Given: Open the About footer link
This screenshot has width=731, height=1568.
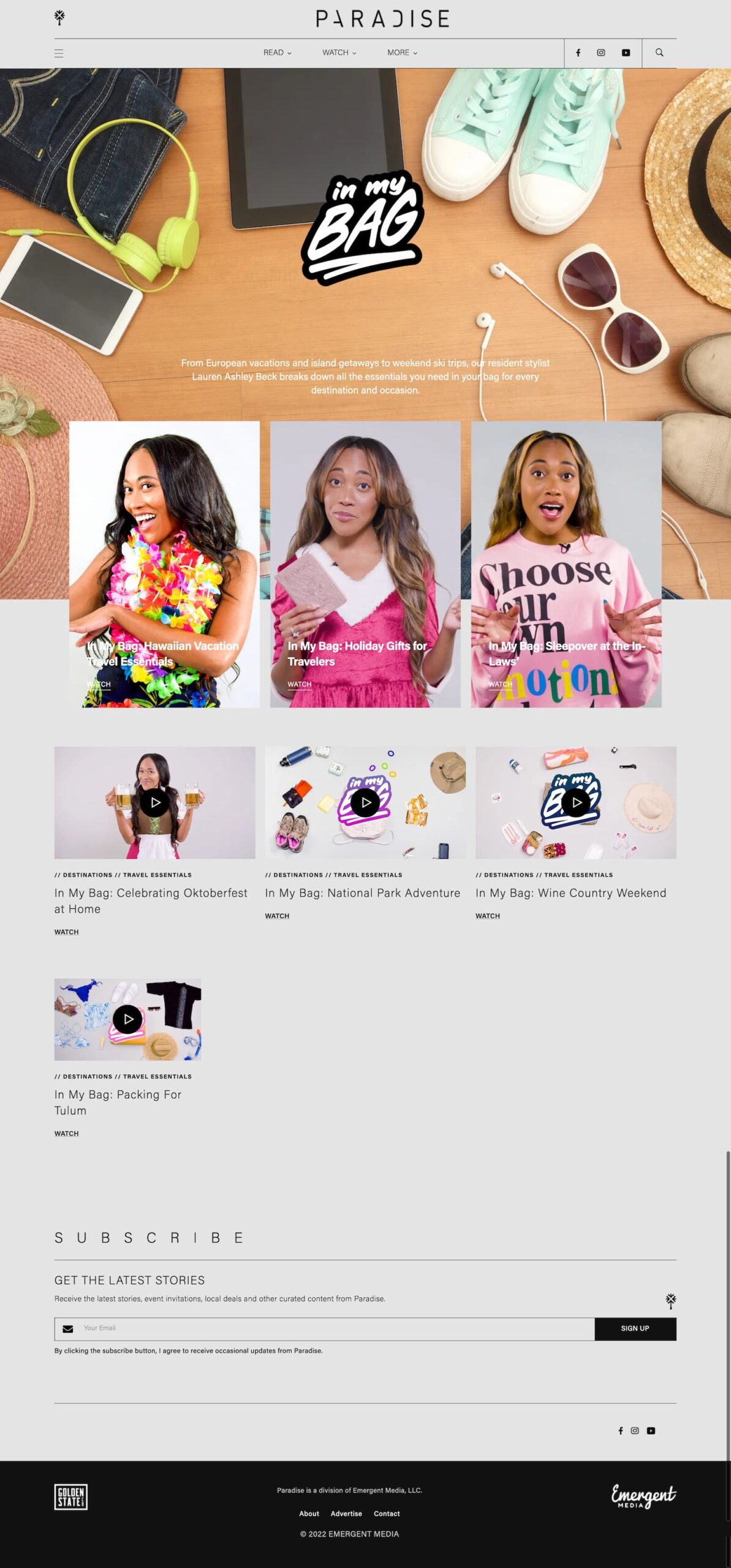Looking at the screenshot, I should (309, 1513).
